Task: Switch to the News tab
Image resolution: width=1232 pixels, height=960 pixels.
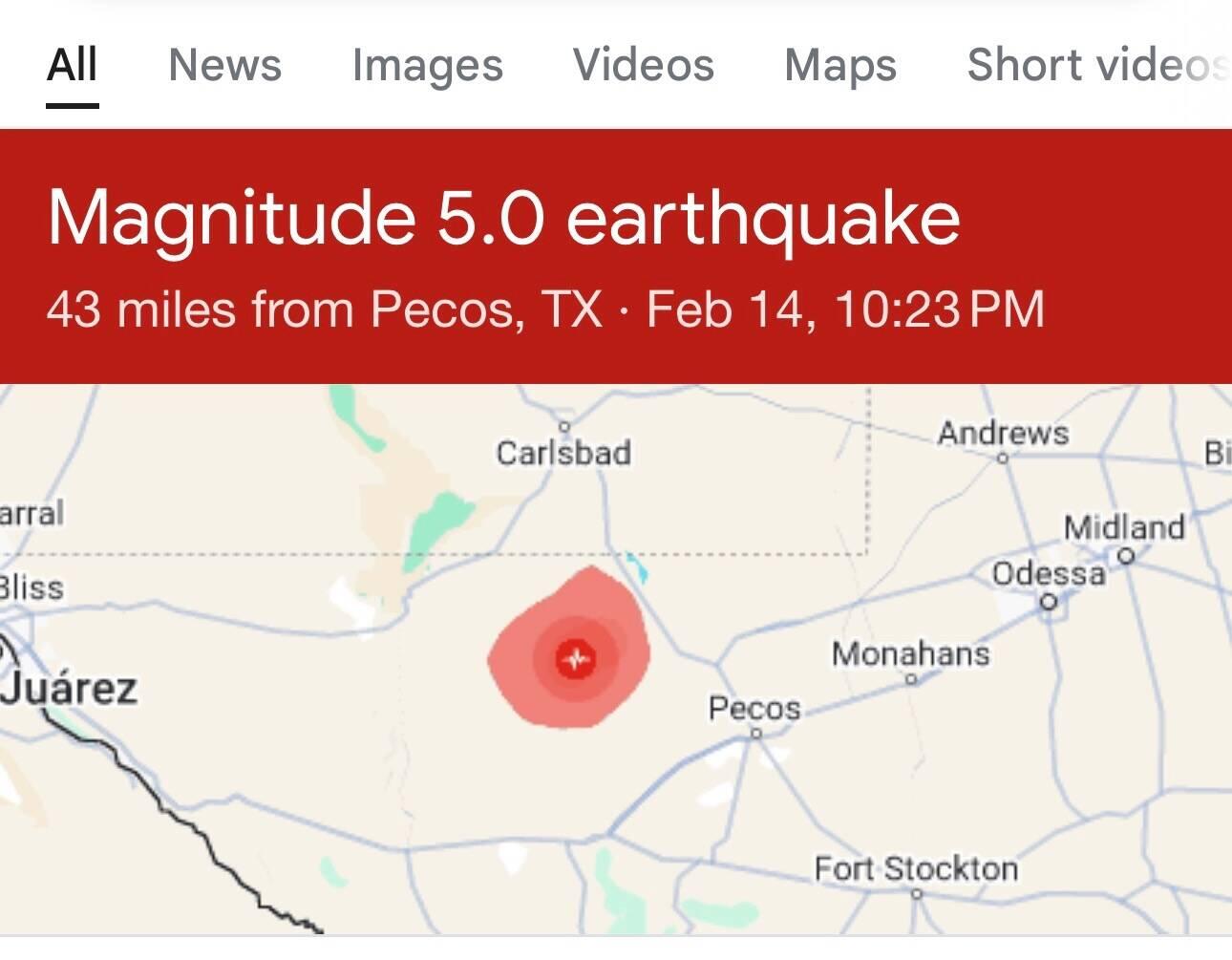Action: (x=224, y=65)
